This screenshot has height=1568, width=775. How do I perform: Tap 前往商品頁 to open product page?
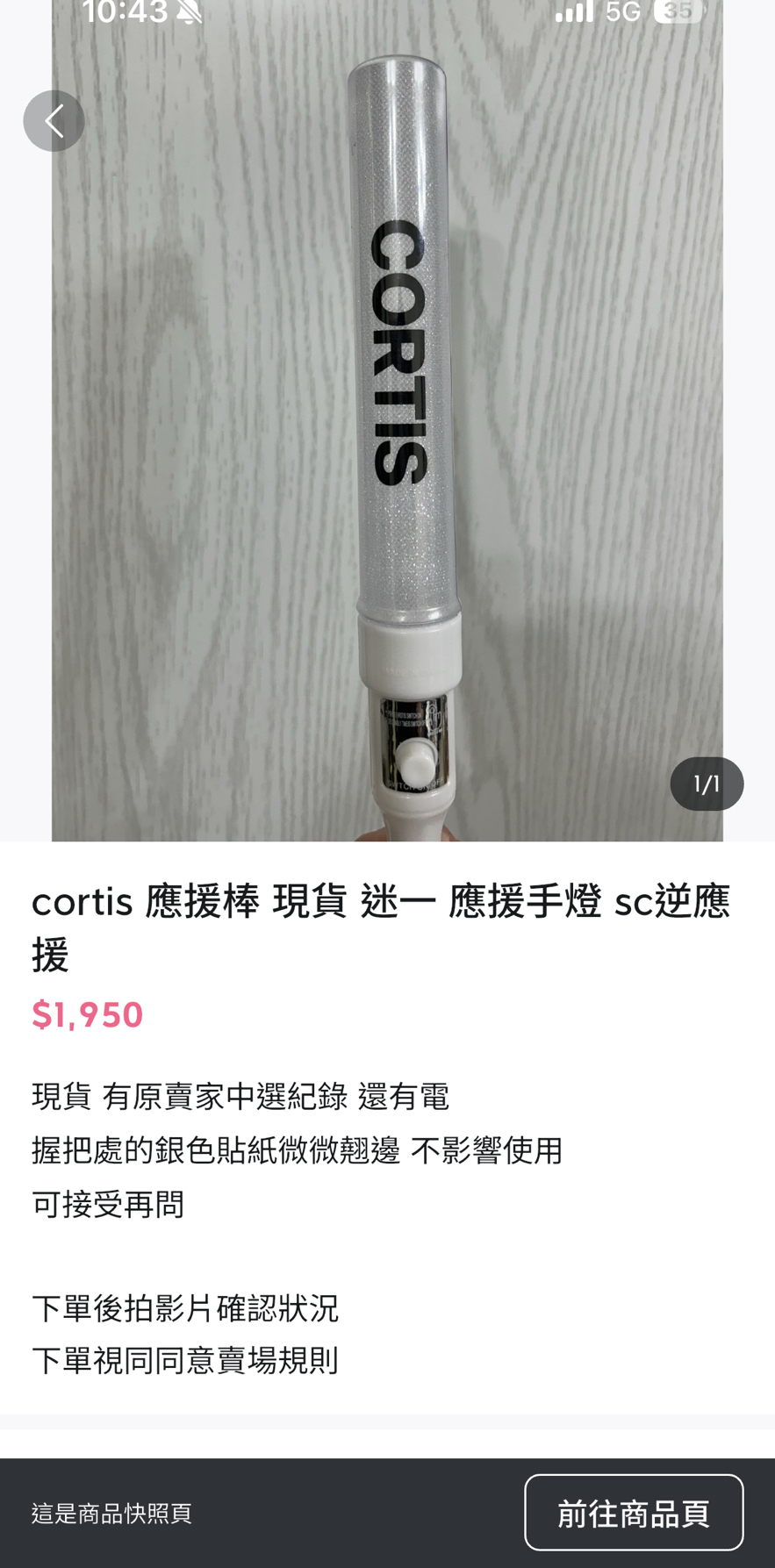(x=633, y=1513)
